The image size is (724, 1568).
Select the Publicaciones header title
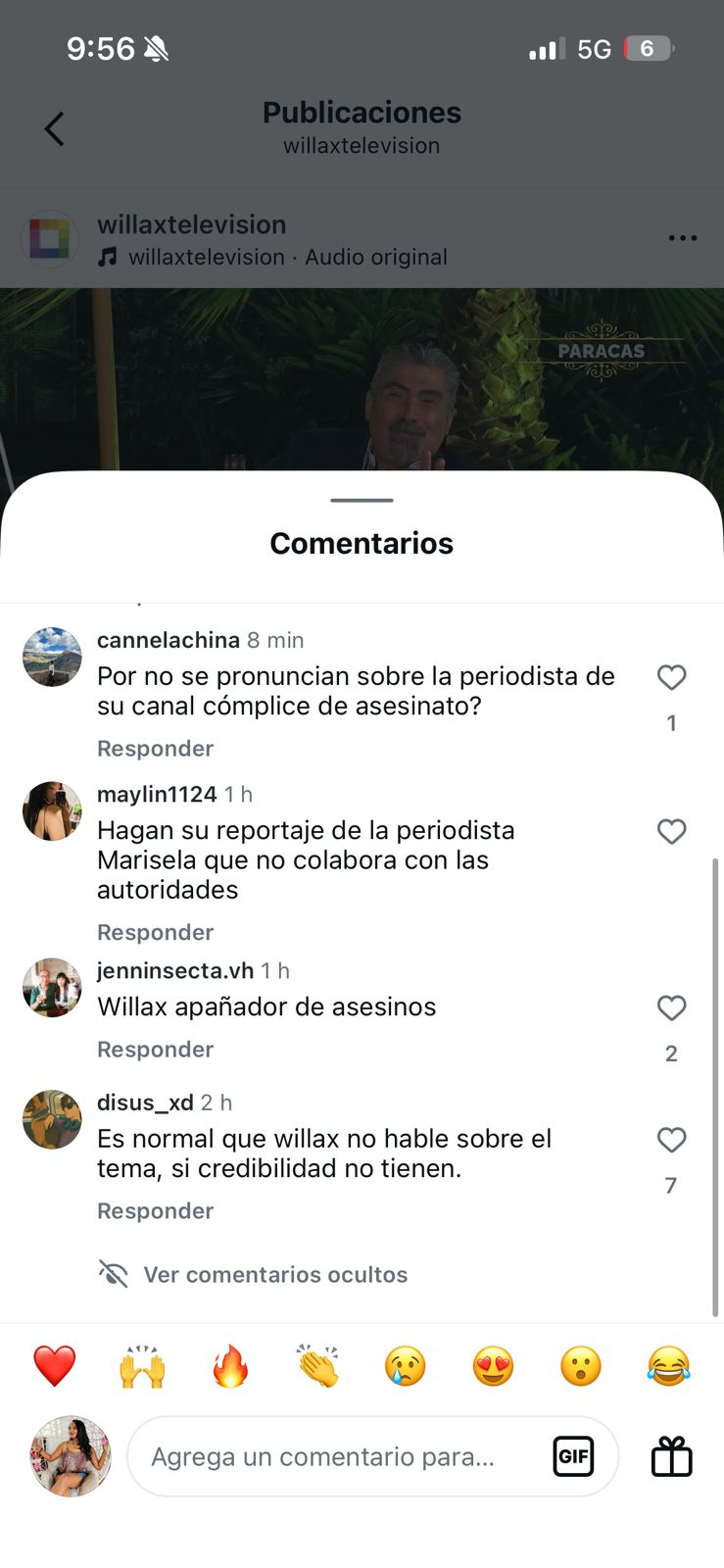362,112
